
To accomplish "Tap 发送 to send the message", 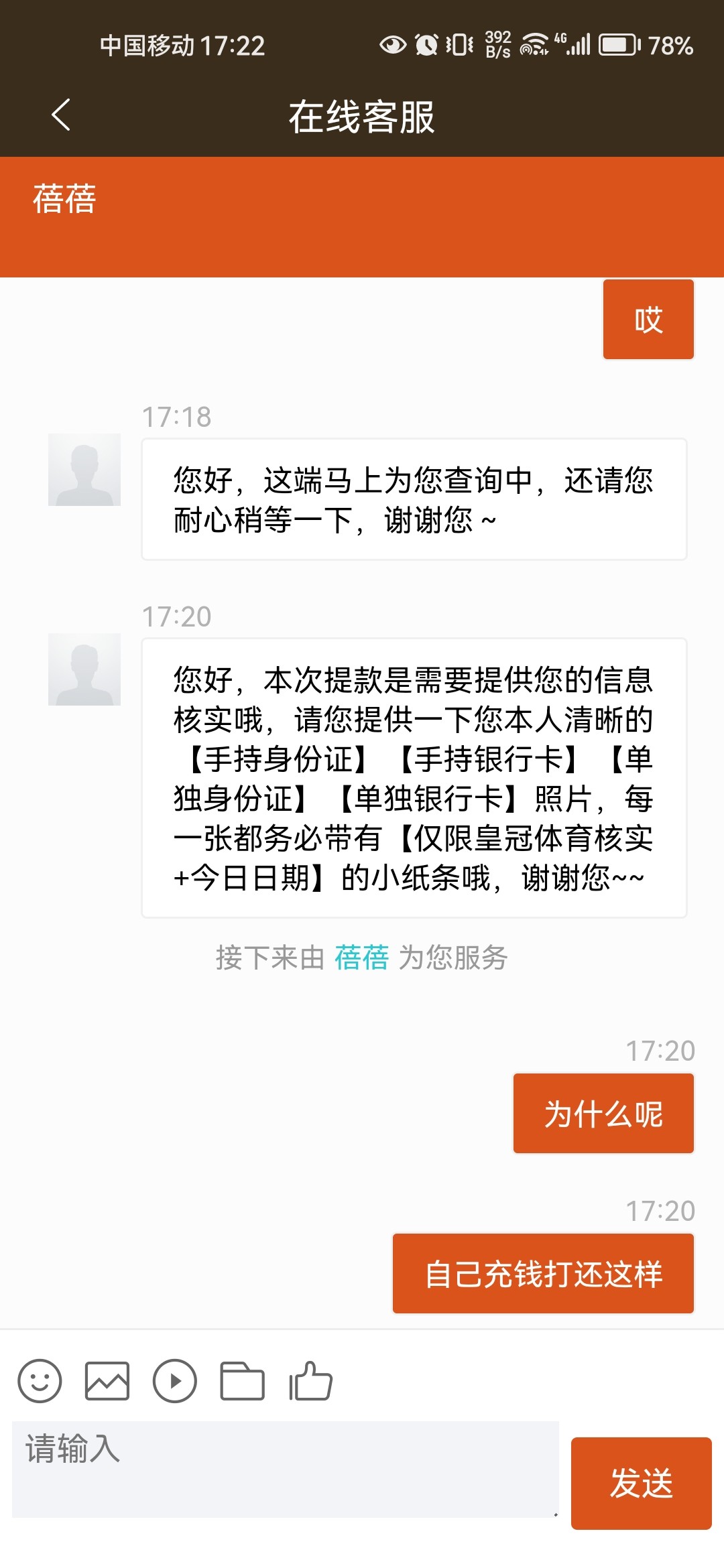I will tap(642, 1483).
